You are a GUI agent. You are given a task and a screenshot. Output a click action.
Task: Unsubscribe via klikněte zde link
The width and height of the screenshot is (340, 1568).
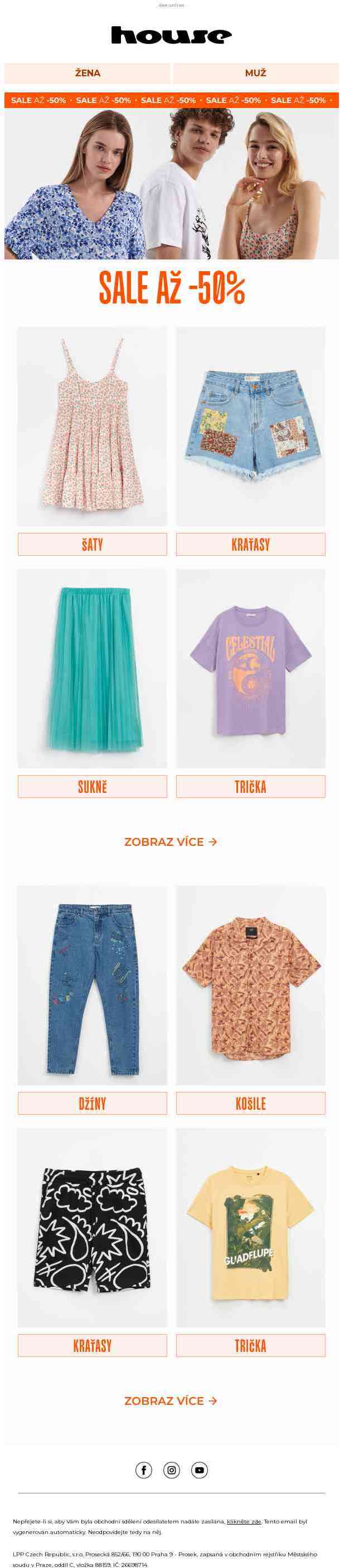(244, 1521)
